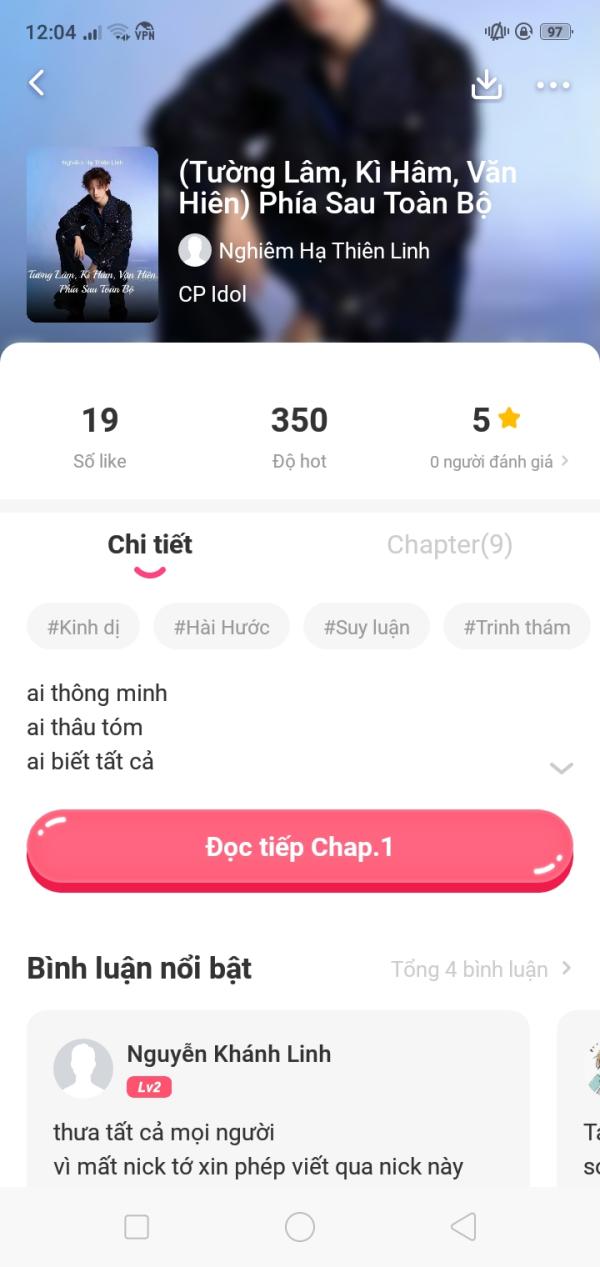This screenshot has width=600, height=1267.
Task: Browse the #Suy luận tag
Action: click(366, 627)
